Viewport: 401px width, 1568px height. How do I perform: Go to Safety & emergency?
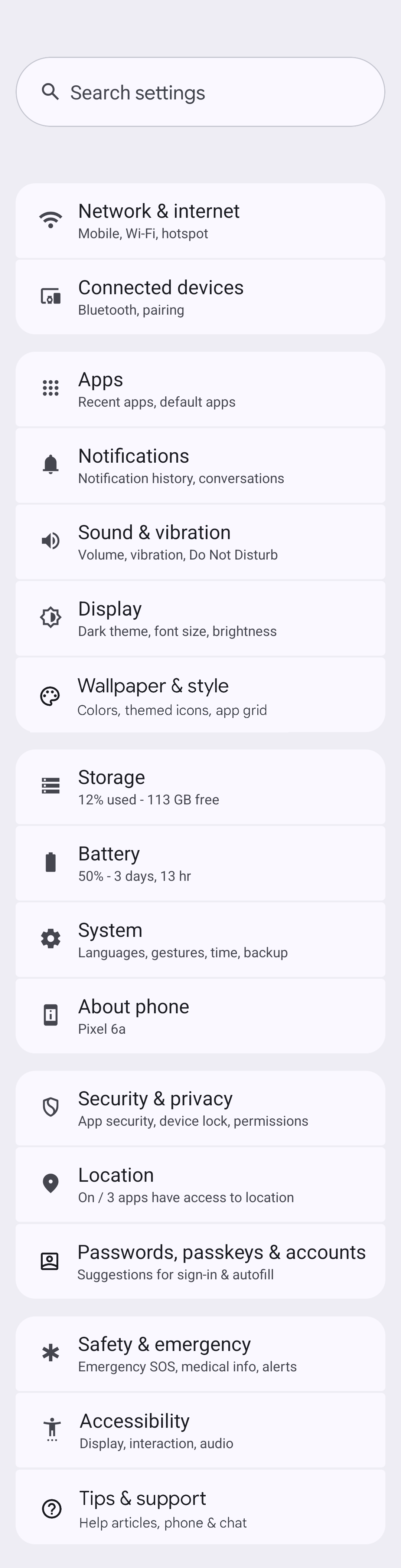point(200,1353)
